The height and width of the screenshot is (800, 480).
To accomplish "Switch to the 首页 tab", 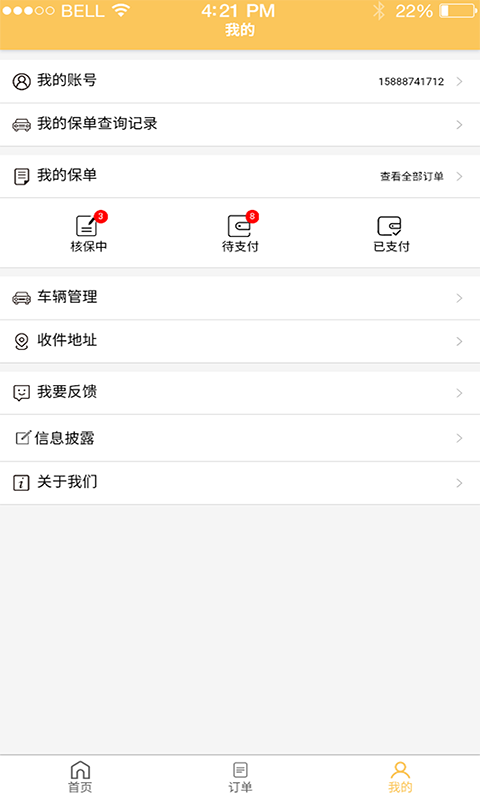I will 80,777.
